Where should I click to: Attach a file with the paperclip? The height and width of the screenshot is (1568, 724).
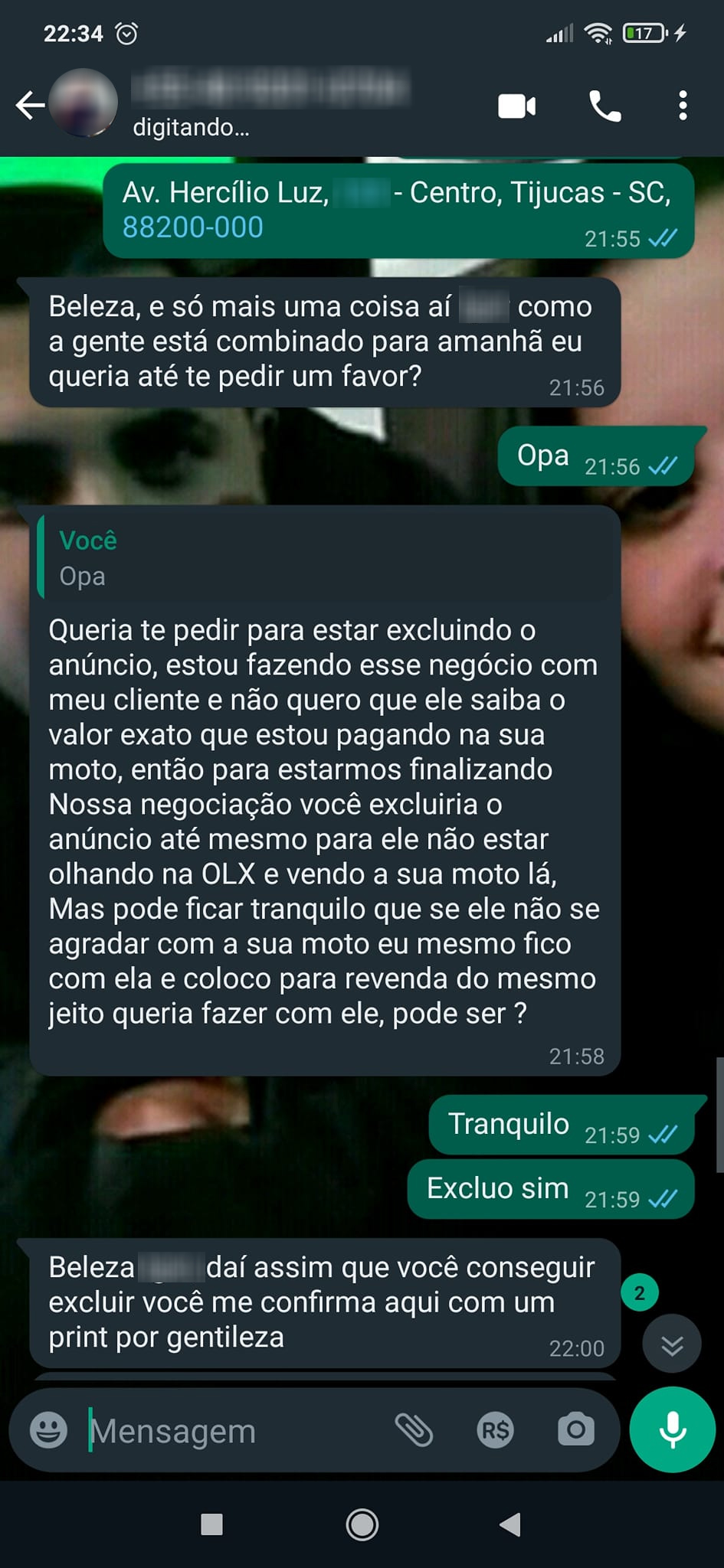414,1429
